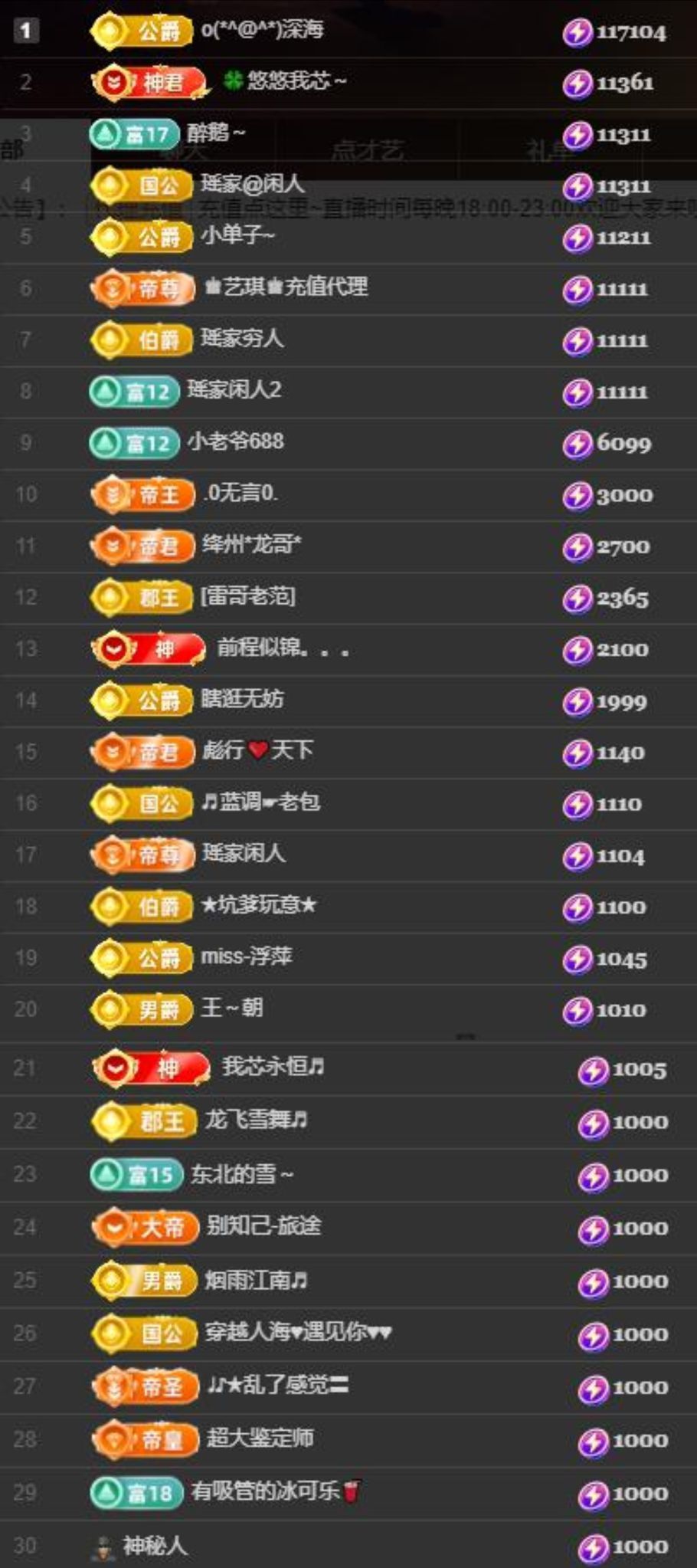
Task: View 龙飞雪舞♬ in the list
Action: click(x=256, y=1121)
